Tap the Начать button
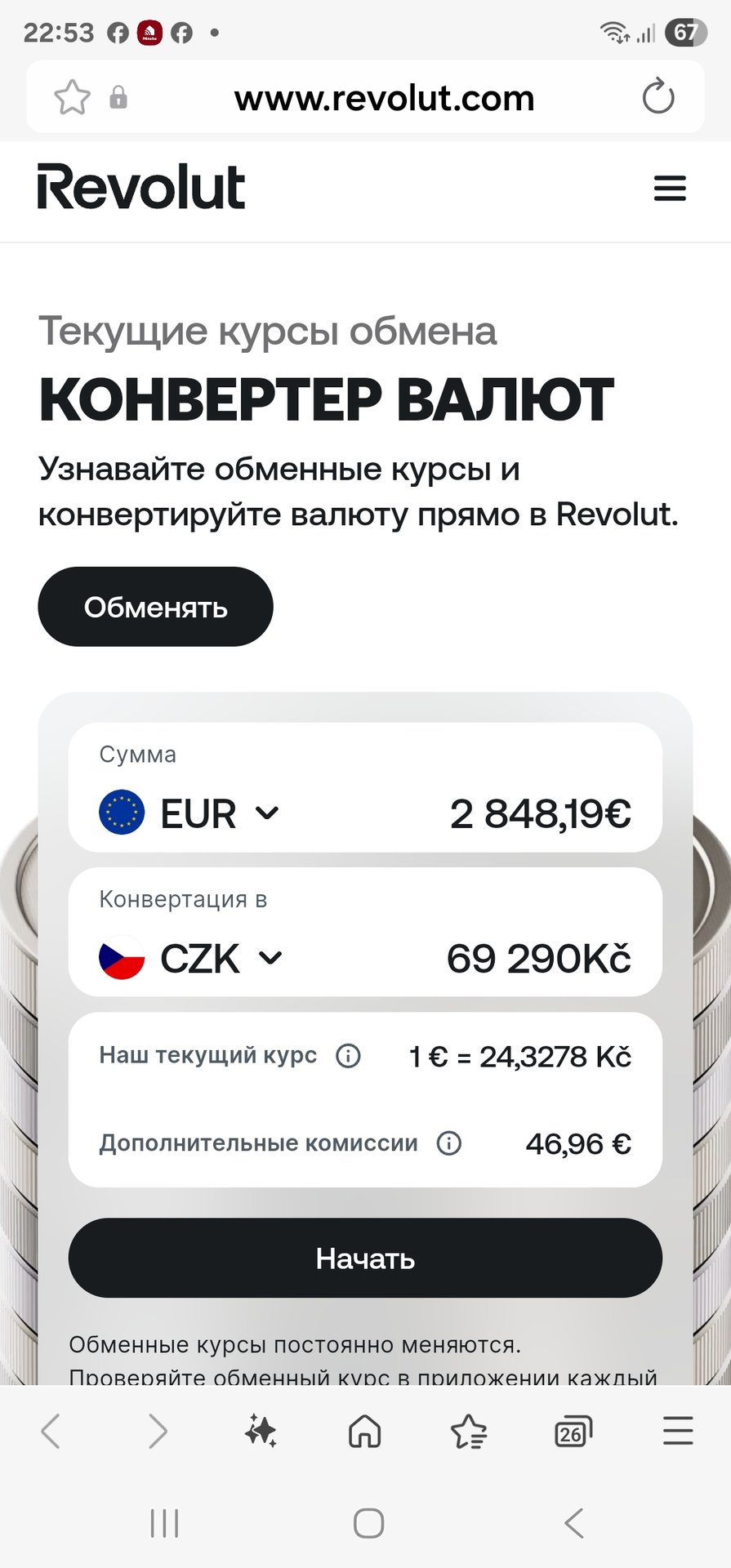 [x=365, y=1258]
